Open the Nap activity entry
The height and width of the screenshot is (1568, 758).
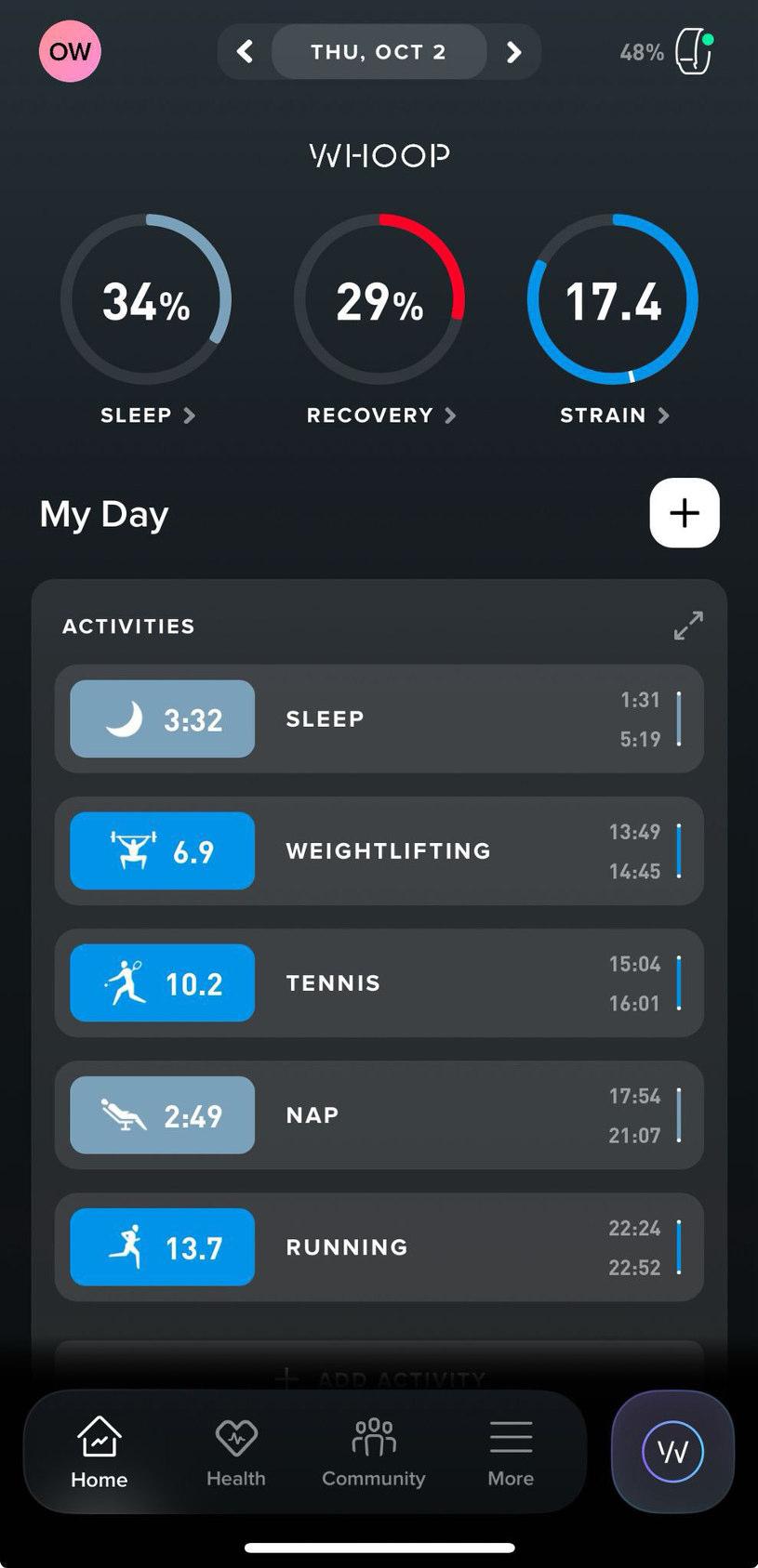pyautogui.click(x=379, y=1114)
